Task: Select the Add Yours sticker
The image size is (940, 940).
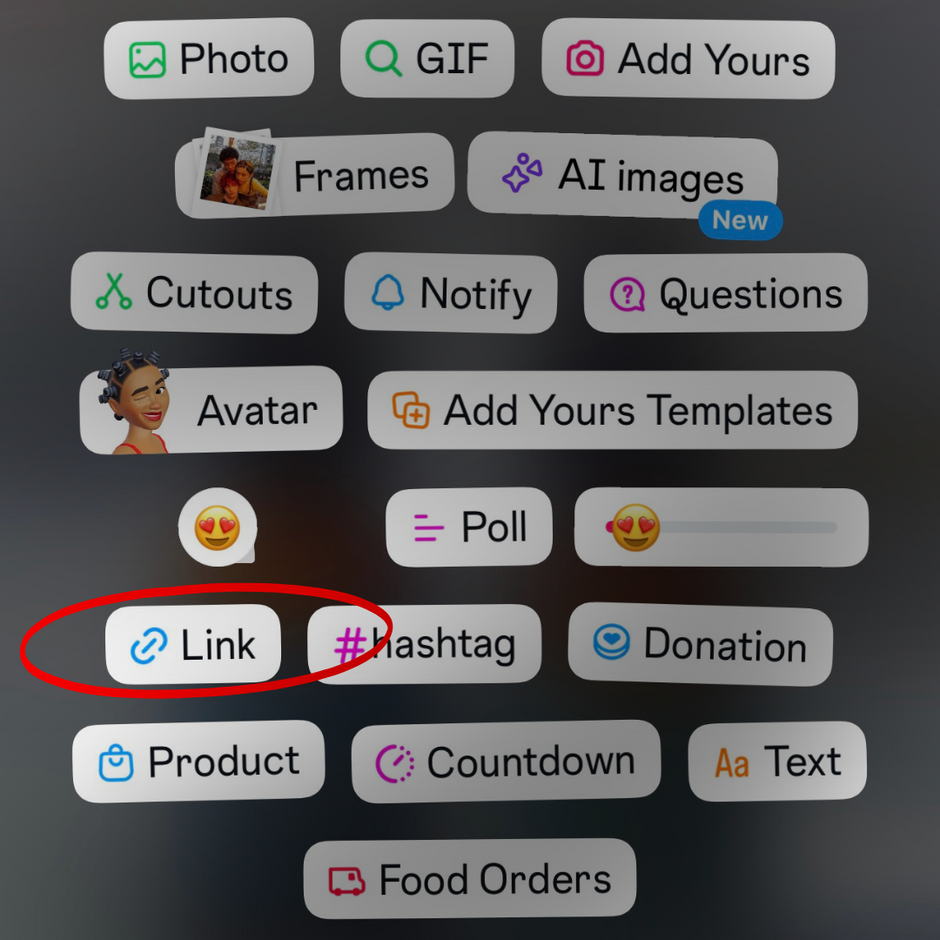Action: click(688, 59)
